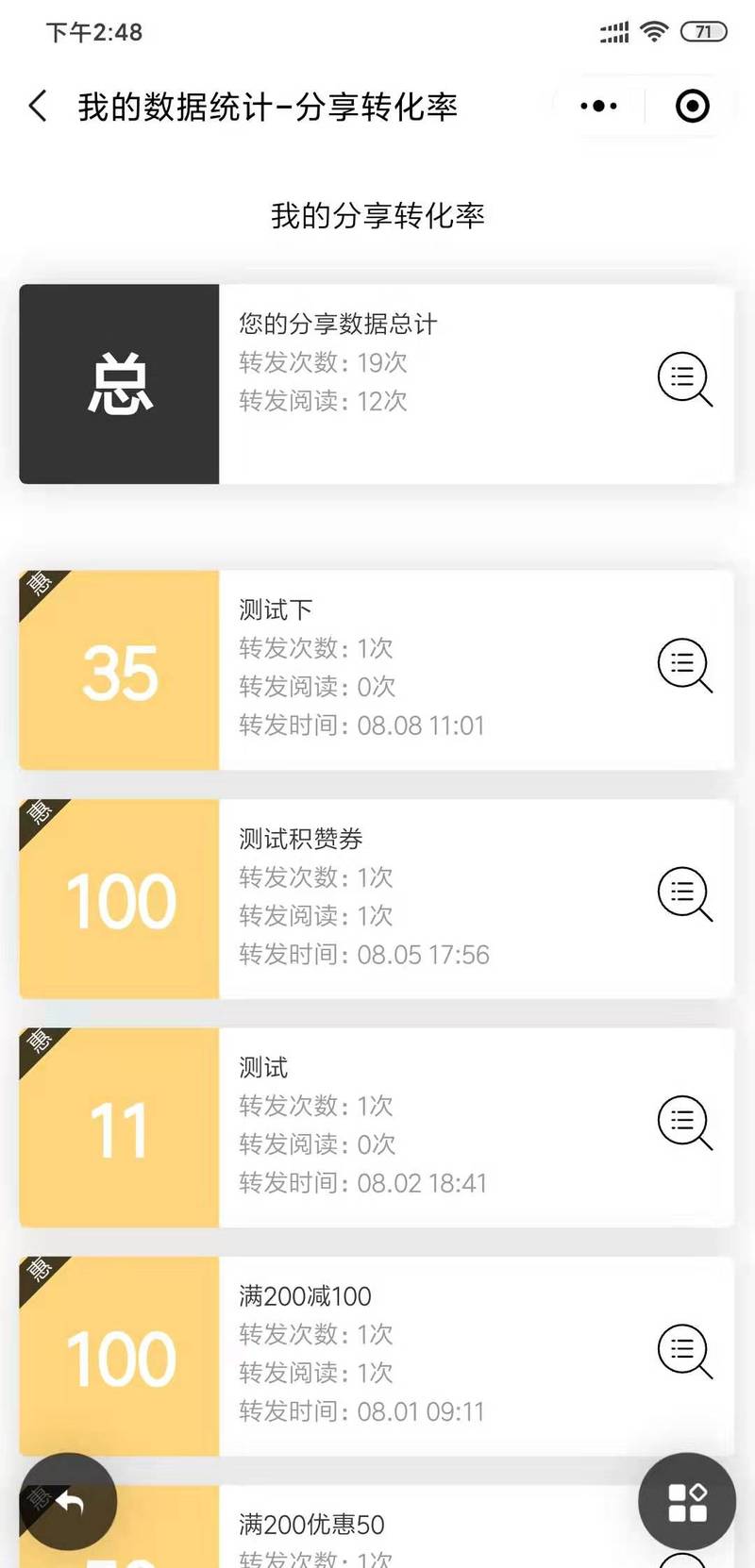Open the 测试下 coupon card
The width and height of the screenshot is (755, 1568).
[377, 670]
